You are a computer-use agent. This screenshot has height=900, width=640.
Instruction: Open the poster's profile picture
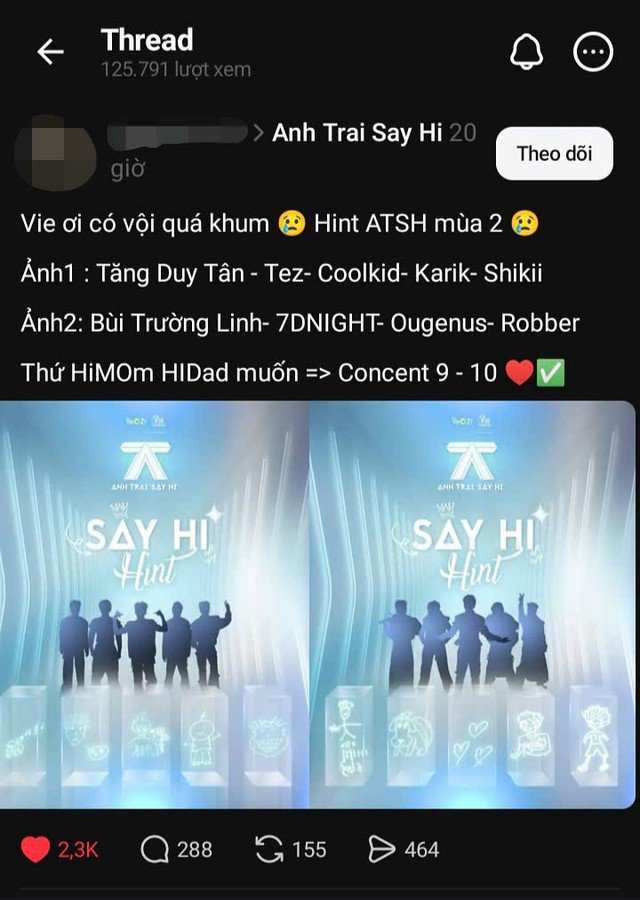tap(55, 150)
